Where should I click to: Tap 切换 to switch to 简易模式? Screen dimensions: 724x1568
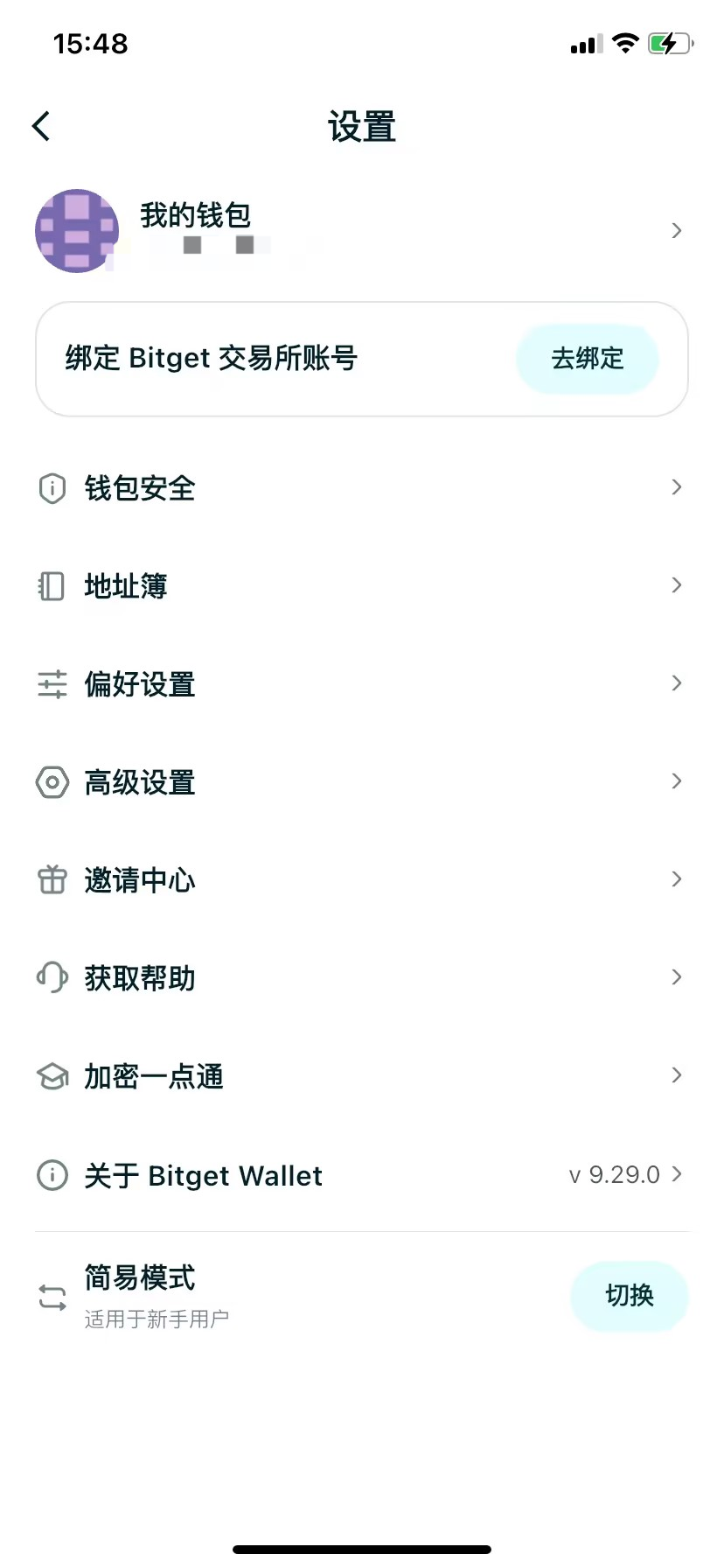[629, 1296]
